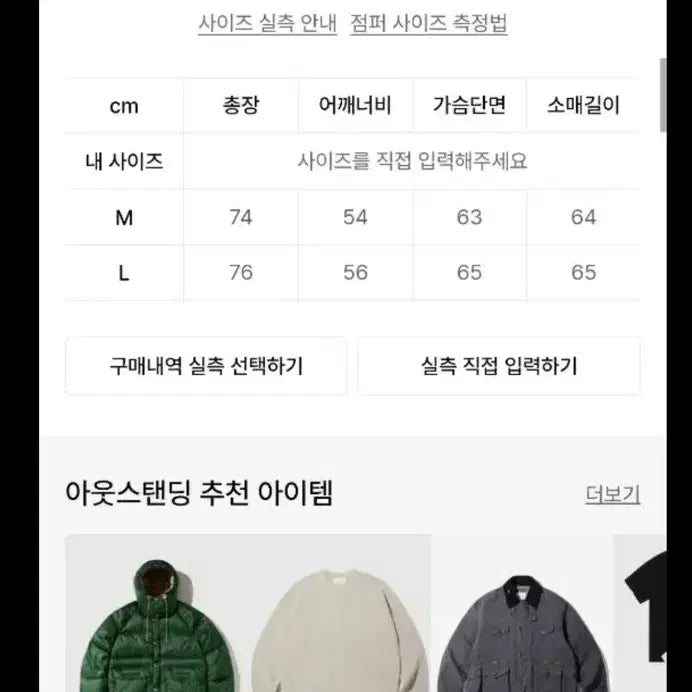Open the 사이즈 실측 안내 link
692x692 pixels.
tap(266, 23)
